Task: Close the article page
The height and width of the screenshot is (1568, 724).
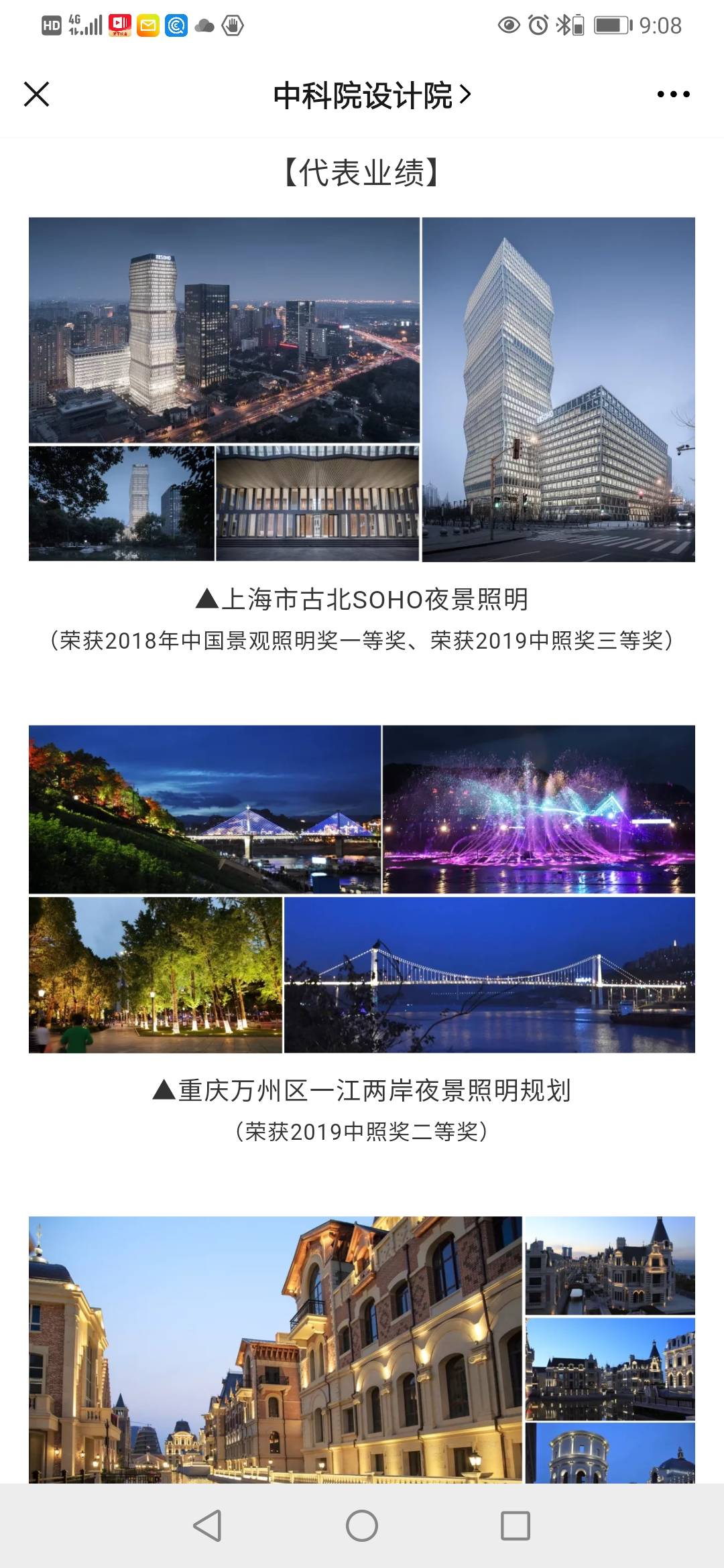Action: (x=37, y=94)
